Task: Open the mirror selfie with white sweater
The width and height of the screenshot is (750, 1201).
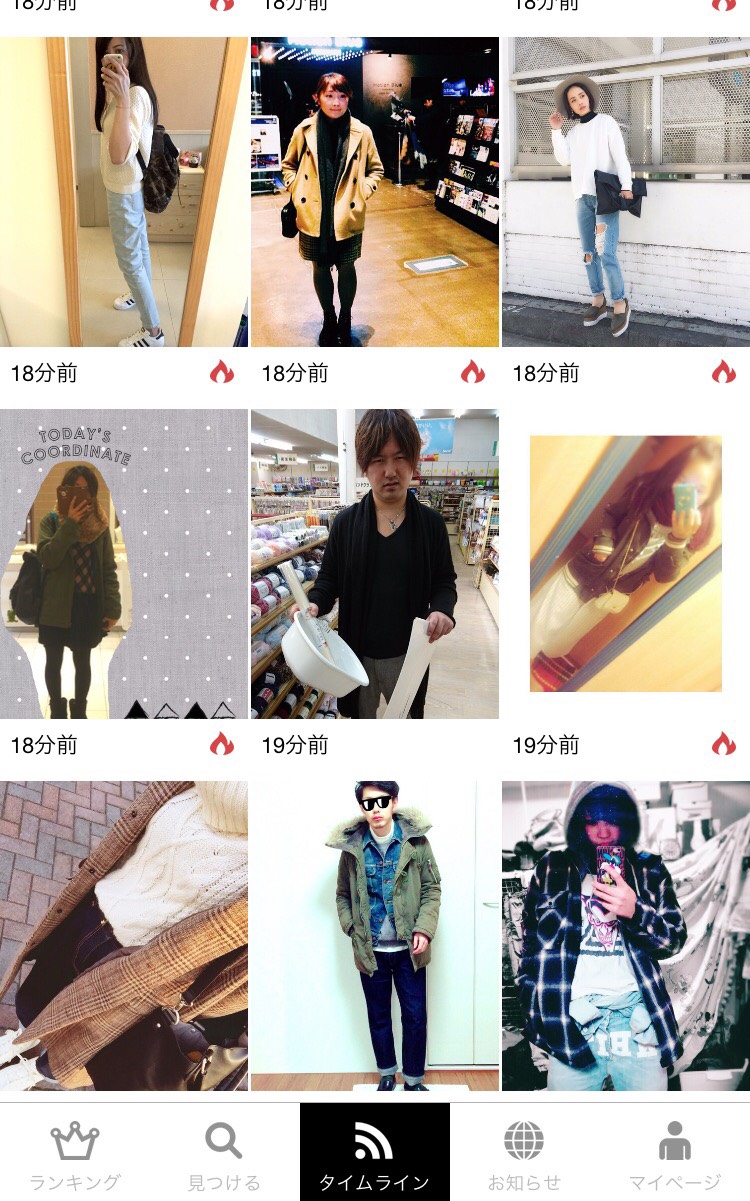Action: tap(124, 192)
